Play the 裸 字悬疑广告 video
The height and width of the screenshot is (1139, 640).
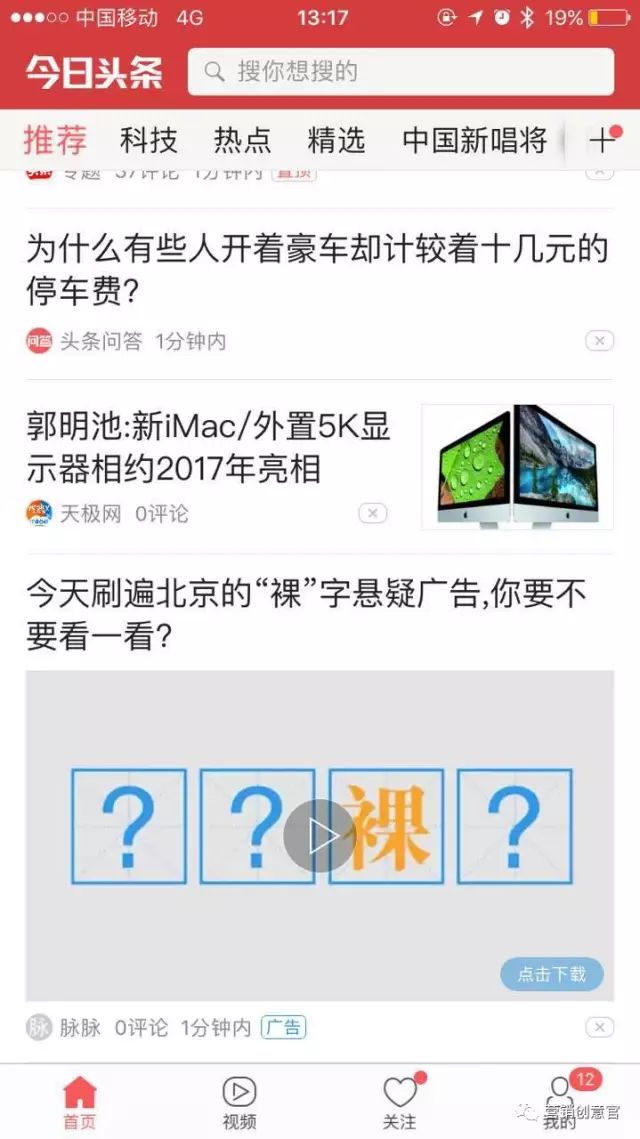click(320, 836)
